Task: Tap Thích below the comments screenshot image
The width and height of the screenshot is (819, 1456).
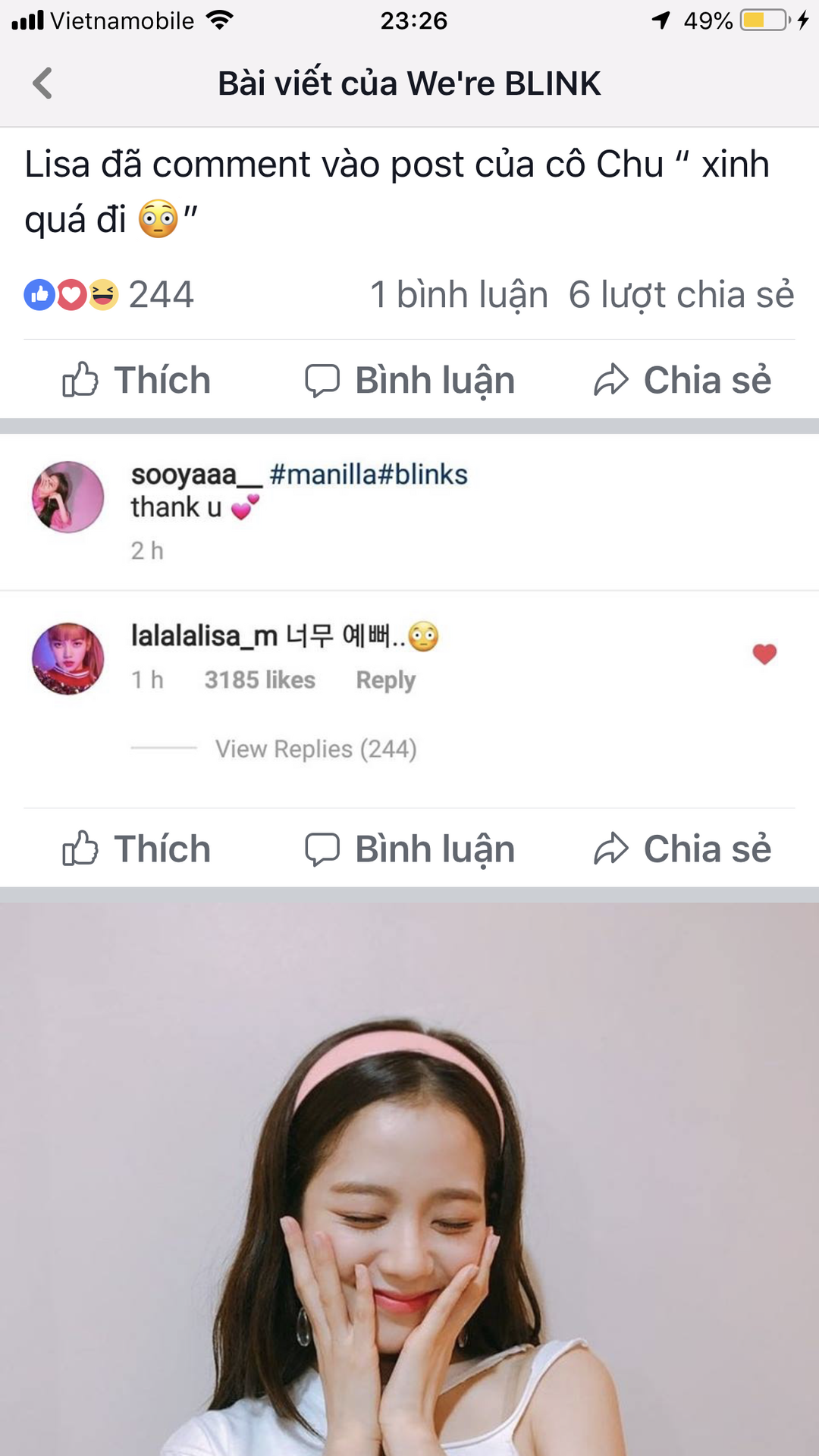Action: (x=136, y=849)
